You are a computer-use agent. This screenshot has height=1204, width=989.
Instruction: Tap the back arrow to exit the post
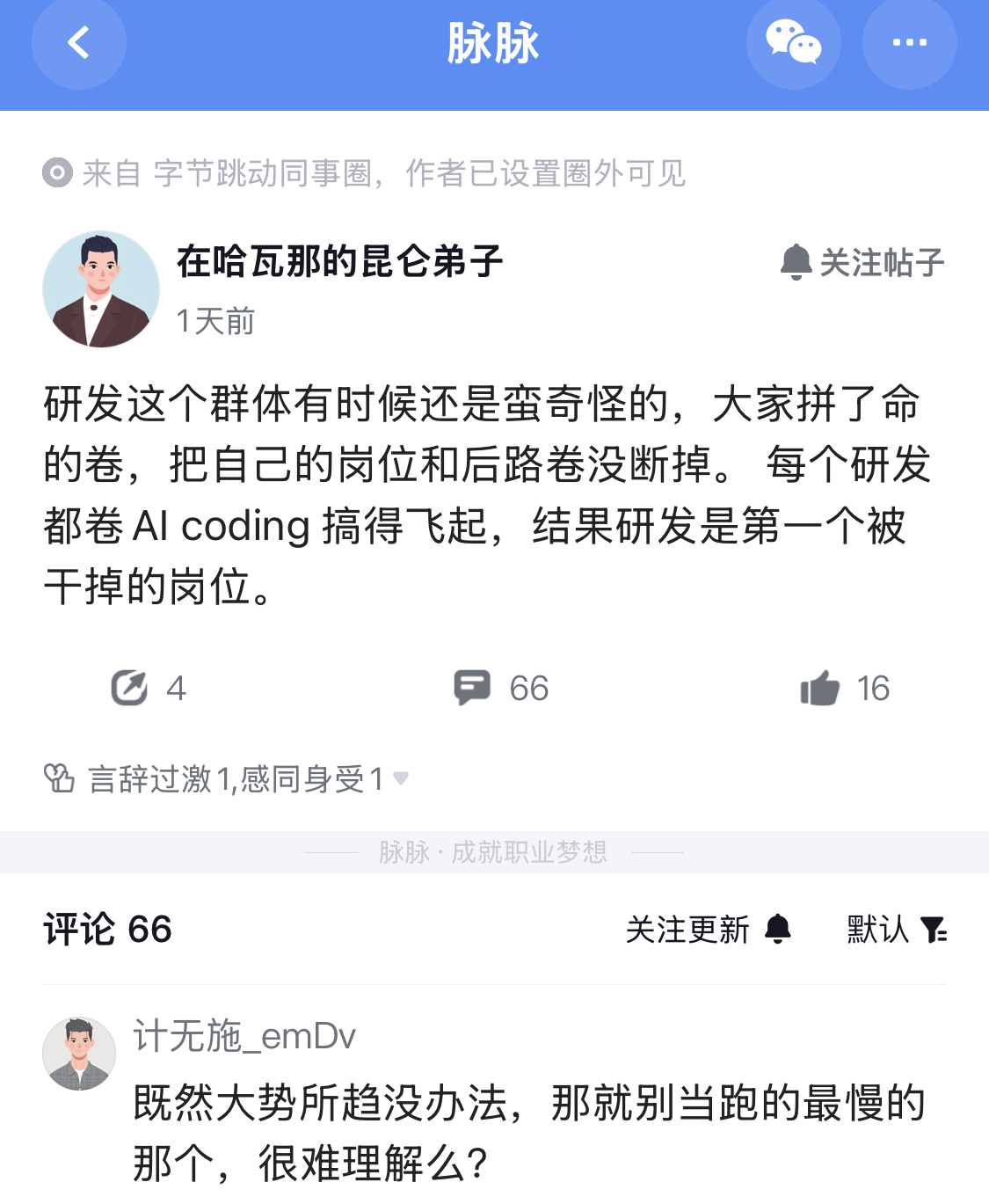pyautogui.click(x=78, y=42)
